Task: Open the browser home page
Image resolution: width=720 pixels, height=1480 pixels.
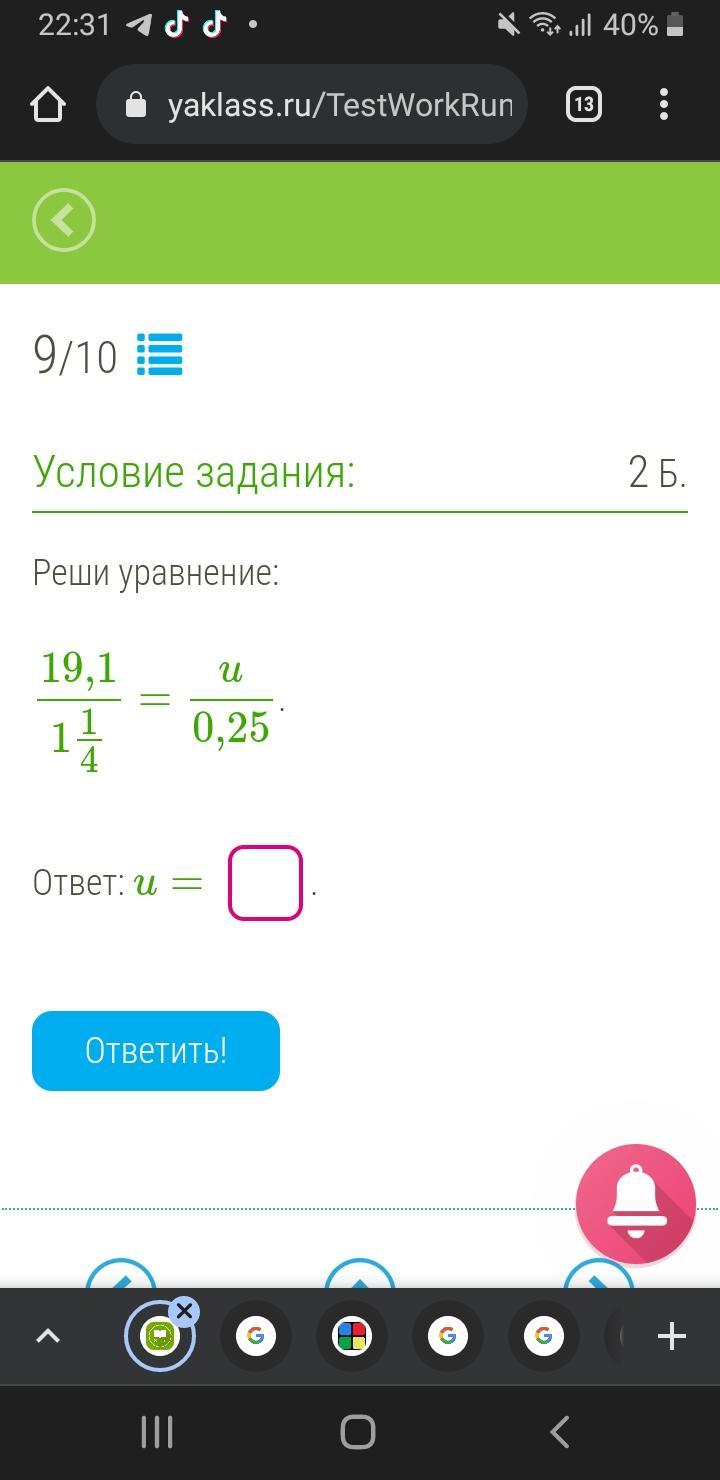Action: pos(48,105)
